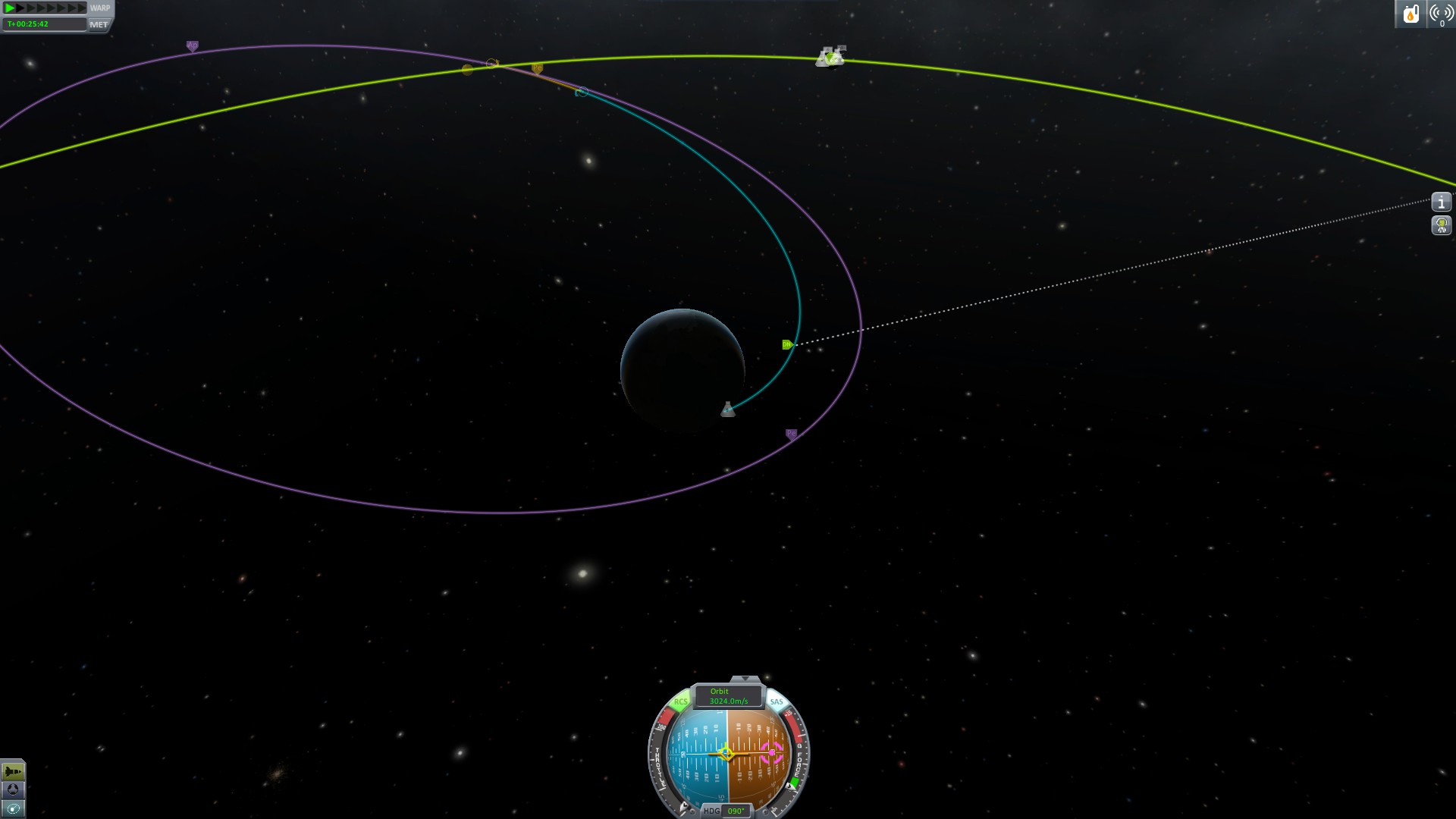Select the green DN node marker
The height and width of the screenshot is (819, 1456).
coord(787,344)
